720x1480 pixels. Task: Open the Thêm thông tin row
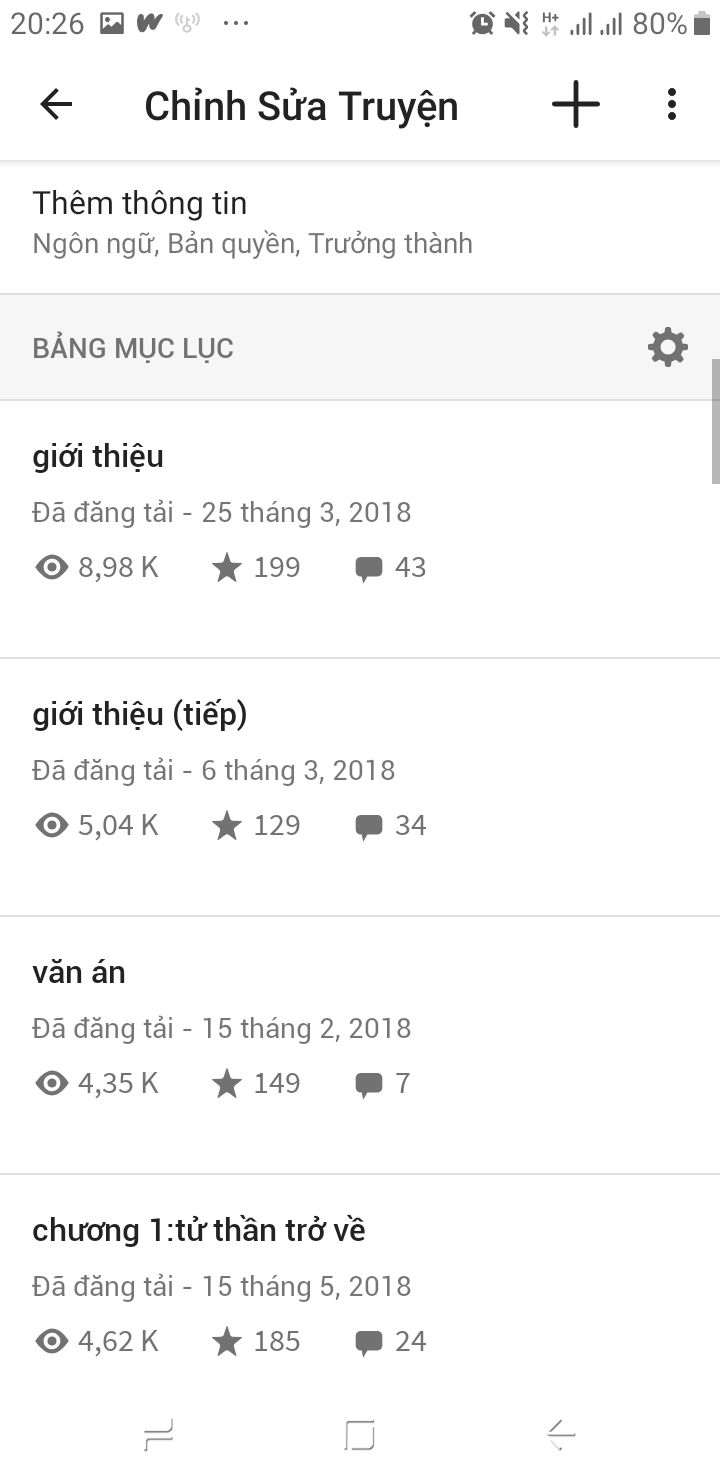[x=360, y=224]
